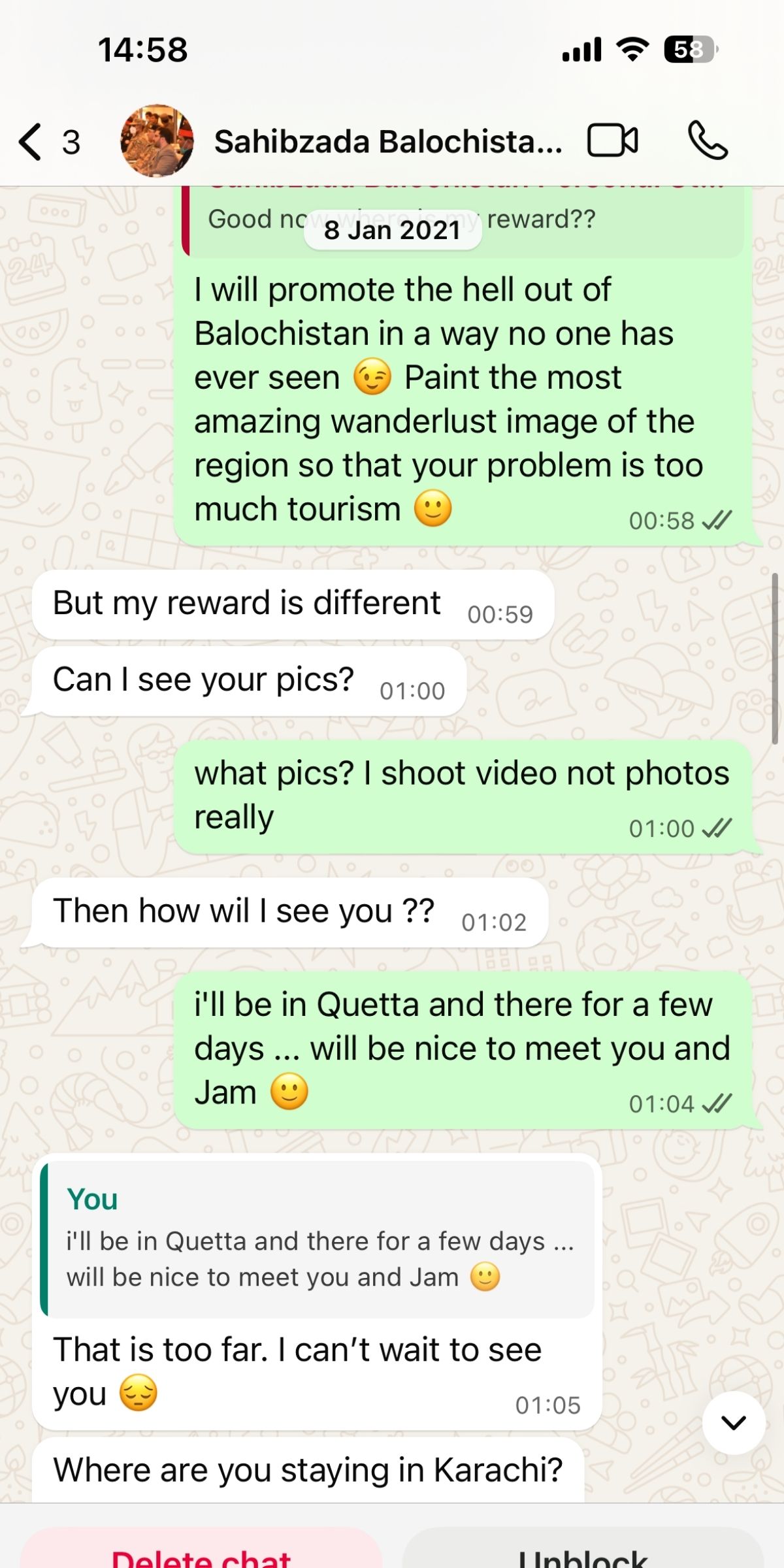Start a video call

coord(612,140)
